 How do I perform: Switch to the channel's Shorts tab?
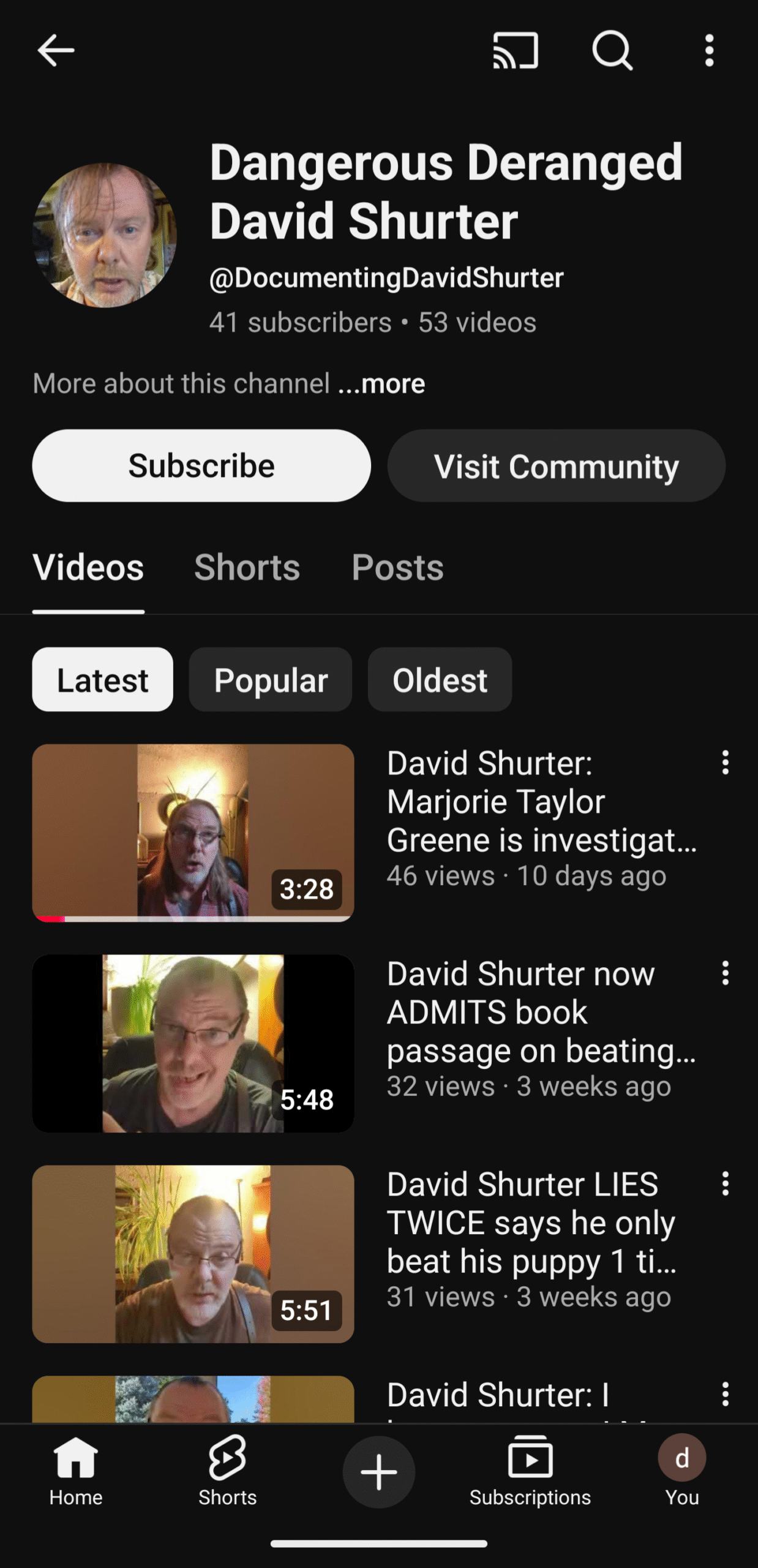click(x=247, y=567)
